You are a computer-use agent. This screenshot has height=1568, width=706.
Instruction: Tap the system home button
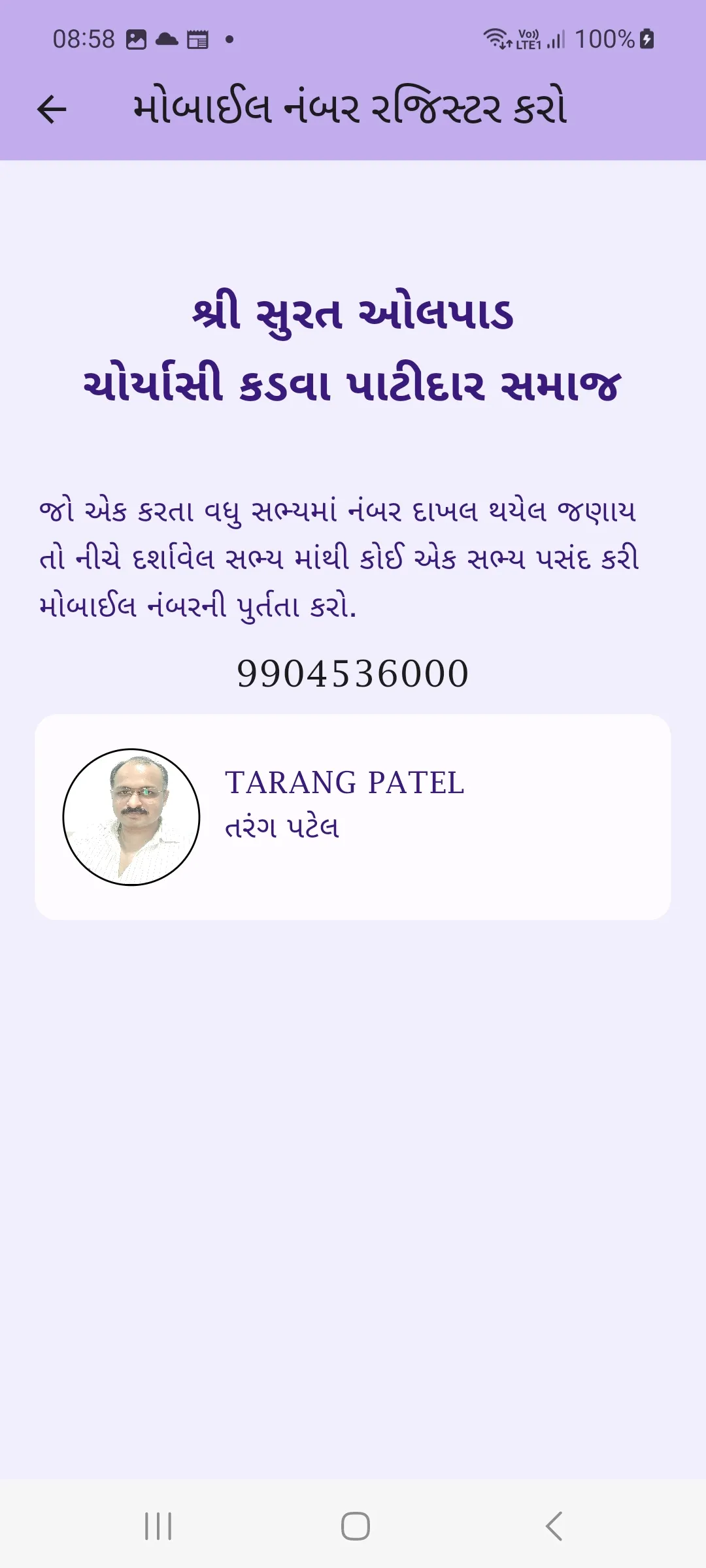356,1526
